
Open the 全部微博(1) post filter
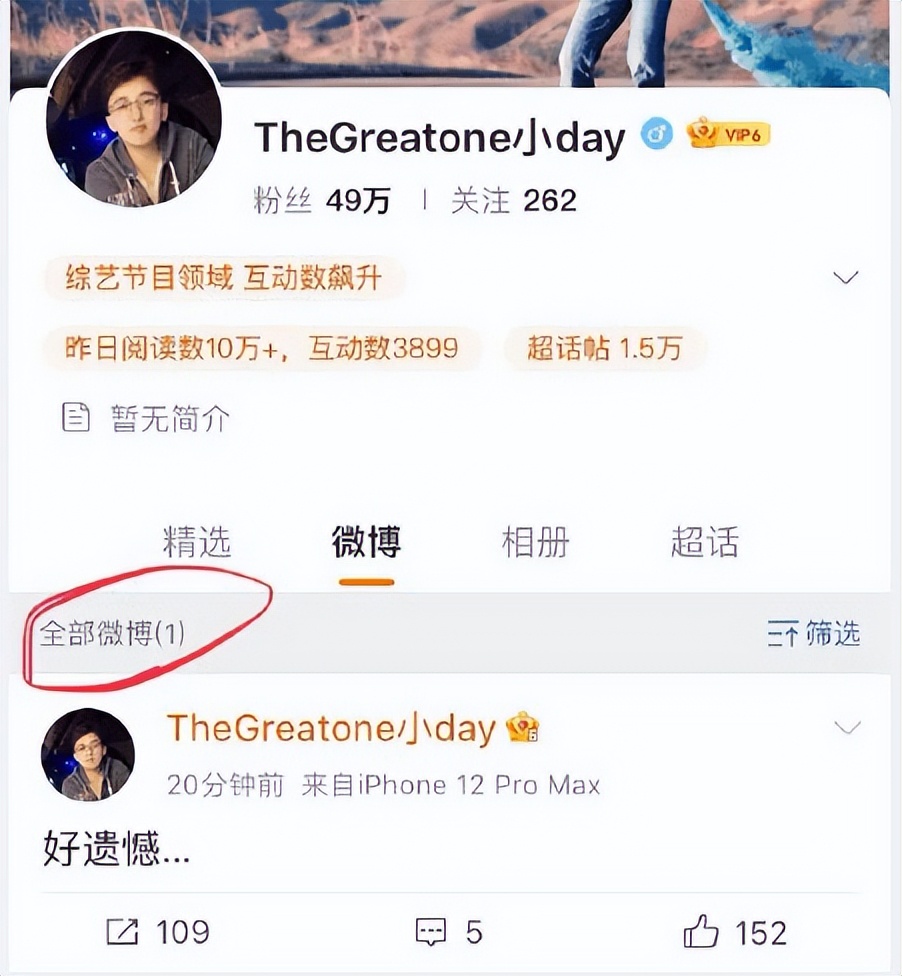coord(112,633)
